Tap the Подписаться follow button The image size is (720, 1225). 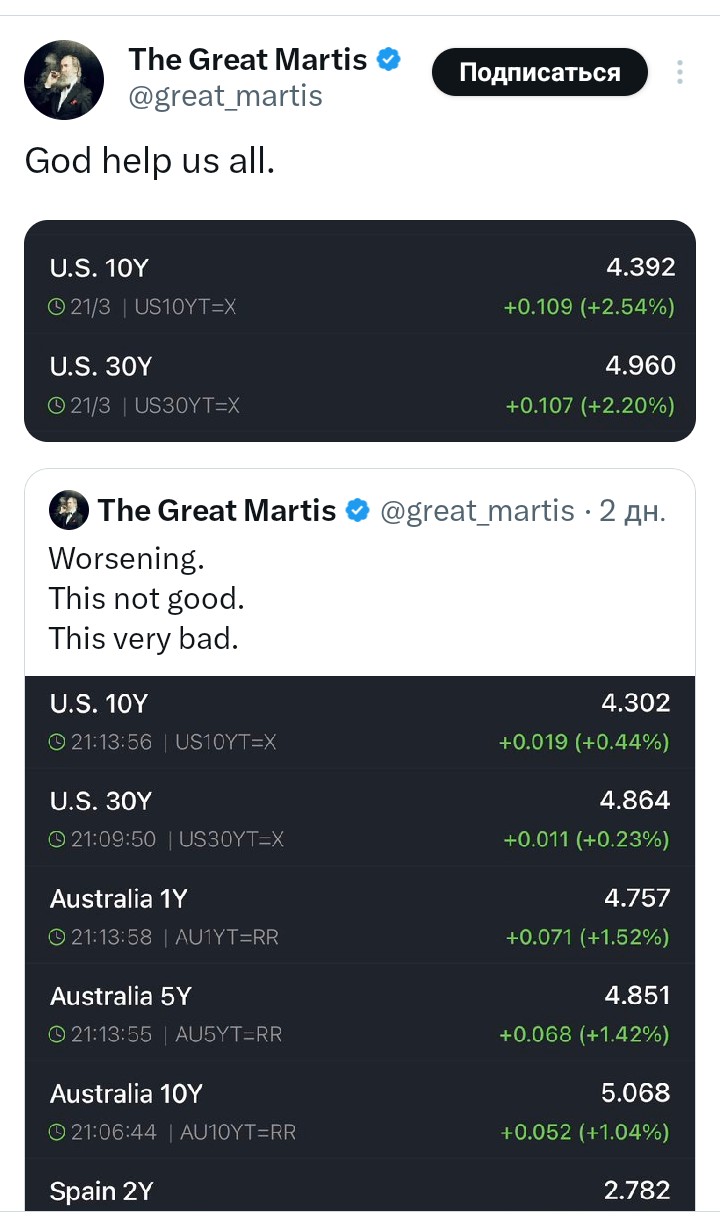pyautogui.click(x=539, y=72)
